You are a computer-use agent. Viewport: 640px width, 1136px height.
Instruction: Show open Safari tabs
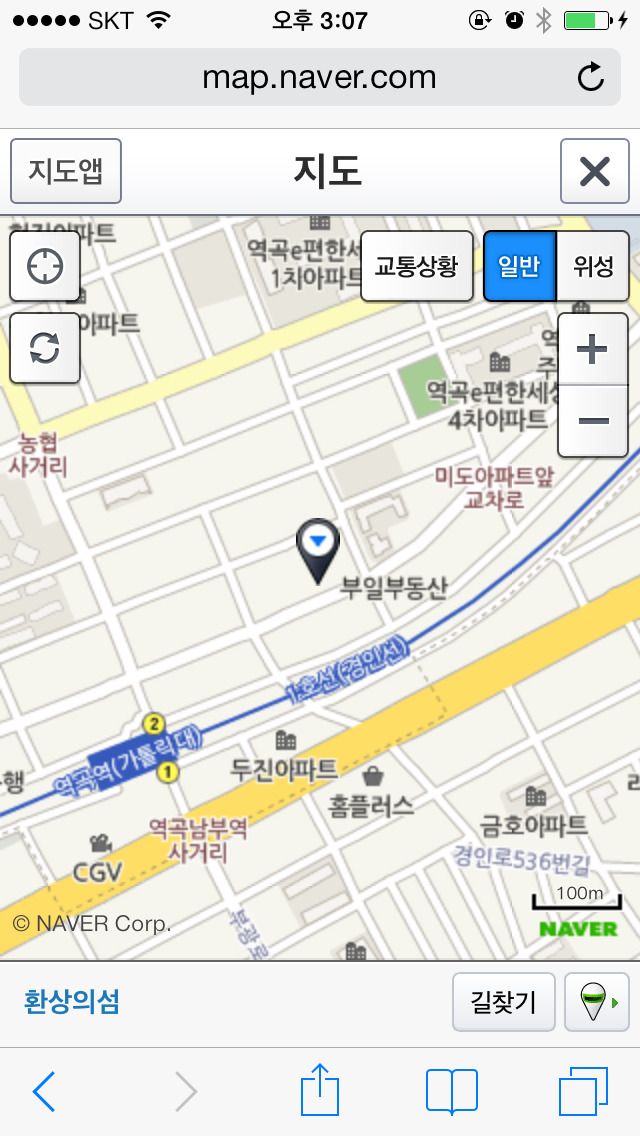click(x=583, y=1091)
